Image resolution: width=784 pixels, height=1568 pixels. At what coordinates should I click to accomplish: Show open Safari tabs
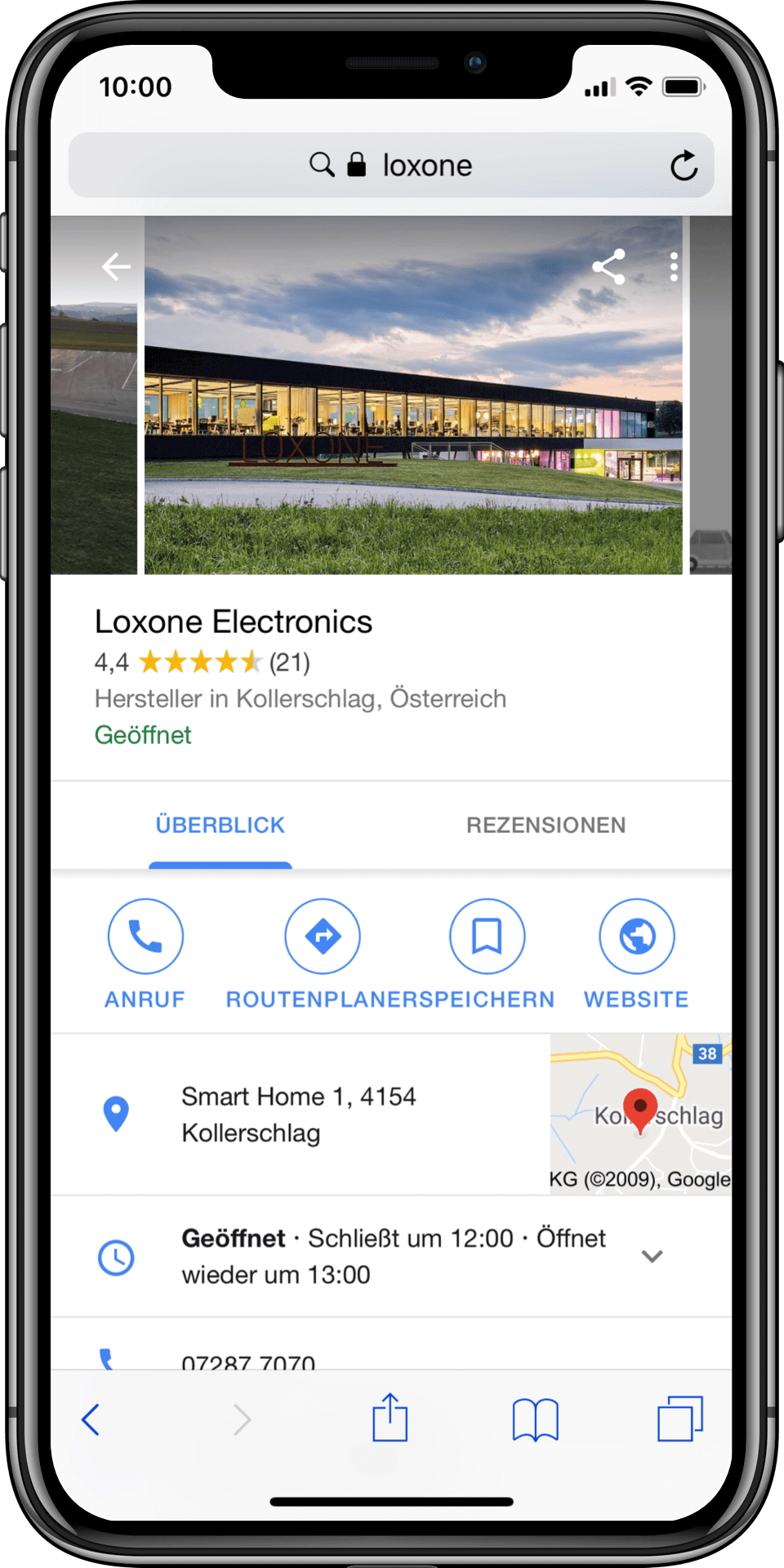[679, 1419]
